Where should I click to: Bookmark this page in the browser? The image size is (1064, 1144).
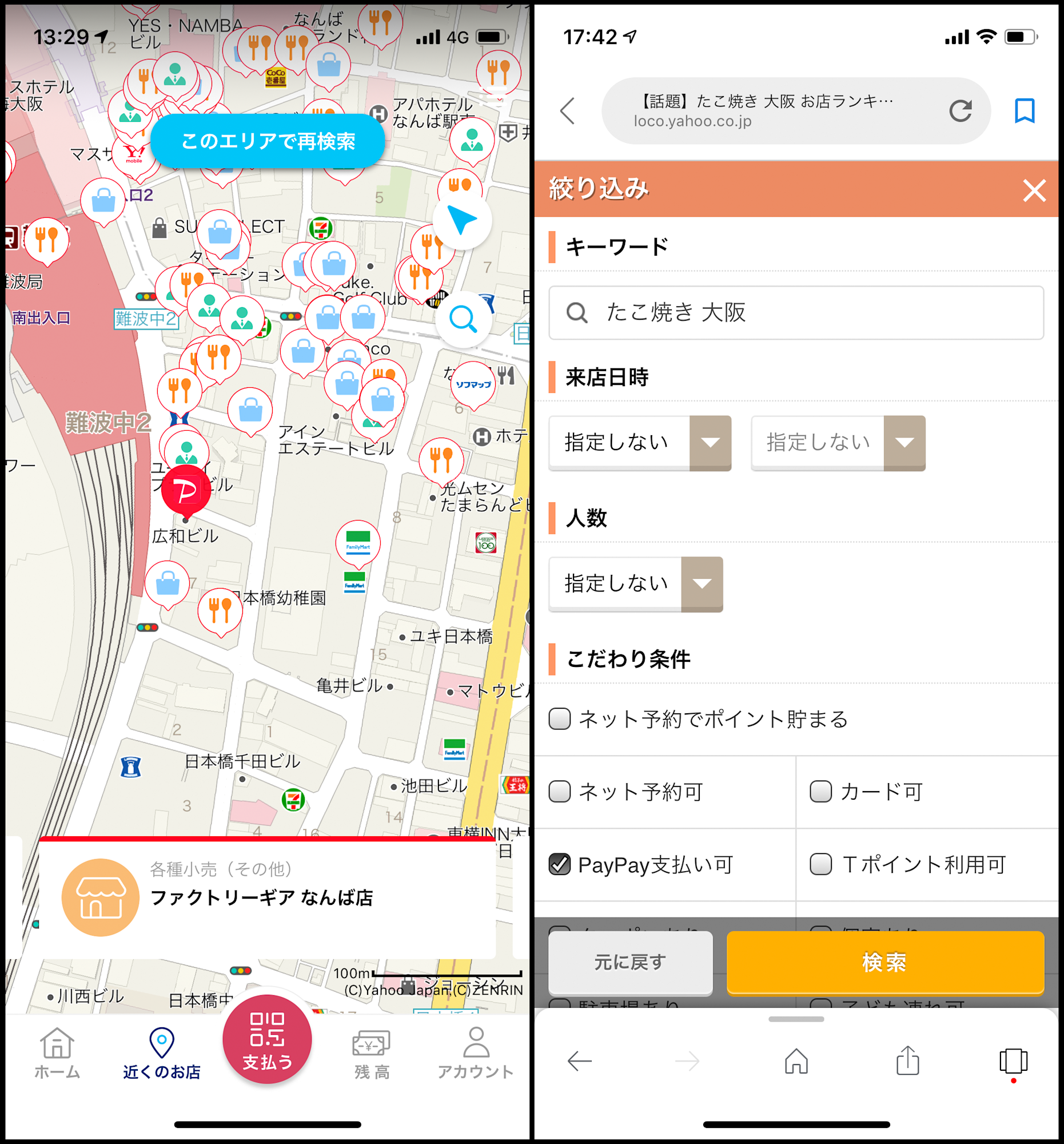tap(1025, 110)
